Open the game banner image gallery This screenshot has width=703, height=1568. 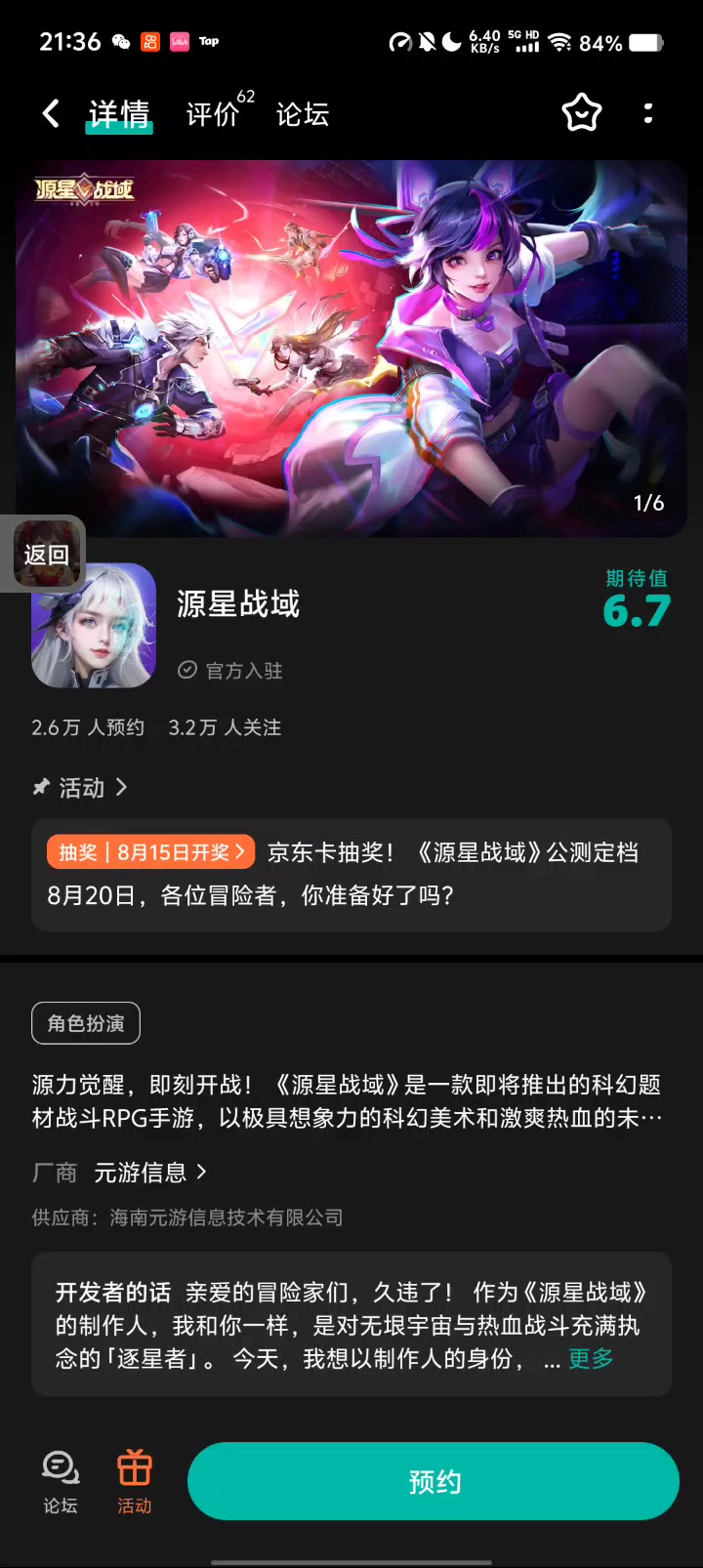pos(351,349)
